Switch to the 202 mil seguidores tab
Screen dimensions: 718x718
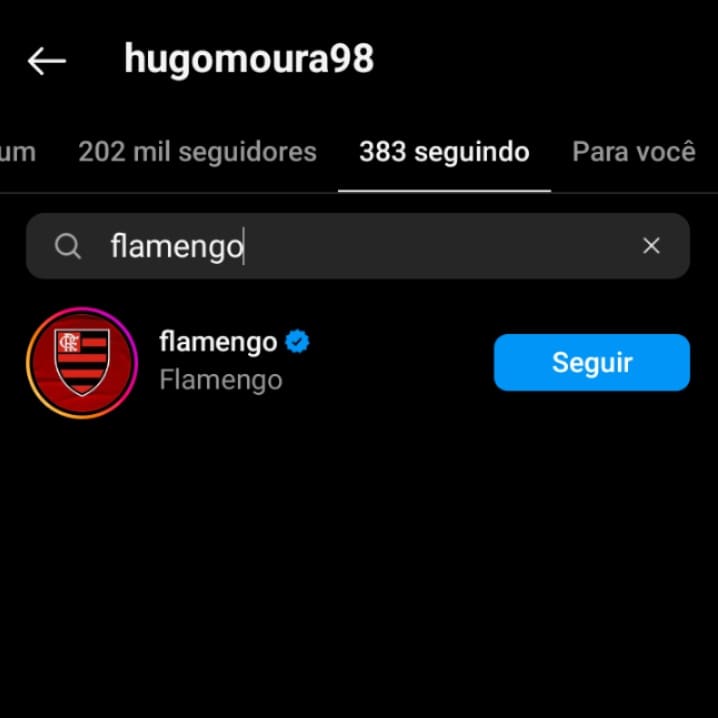pos(197,152)
